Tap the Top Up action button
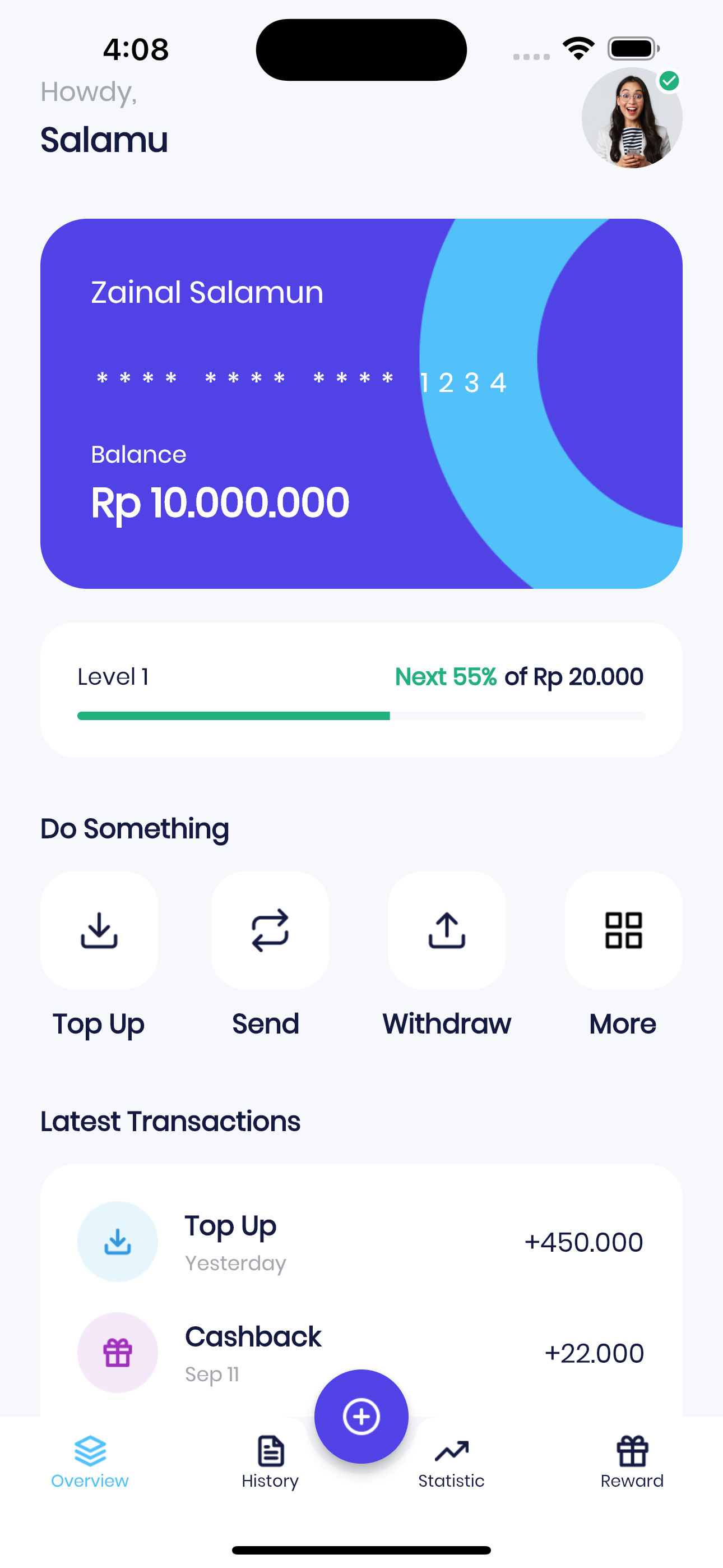Screen dimensions: 723x1568 click(99, 930)
